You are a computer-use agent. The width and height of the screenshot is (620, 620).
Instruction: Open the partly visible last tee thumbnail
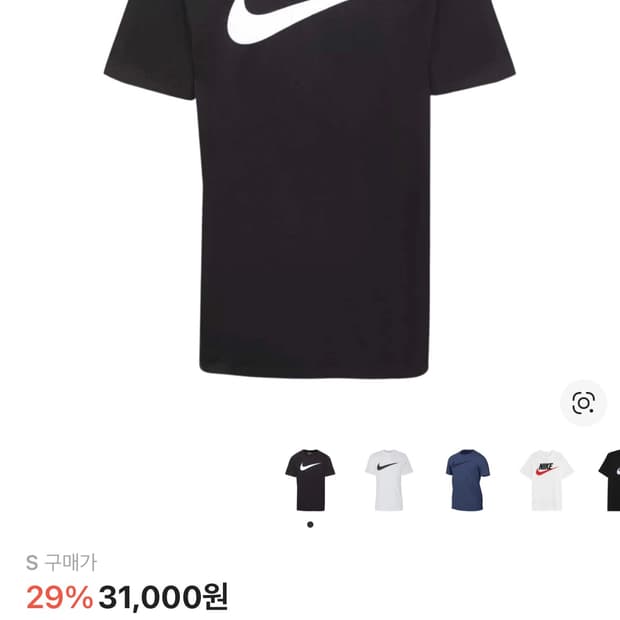(610, 480)
